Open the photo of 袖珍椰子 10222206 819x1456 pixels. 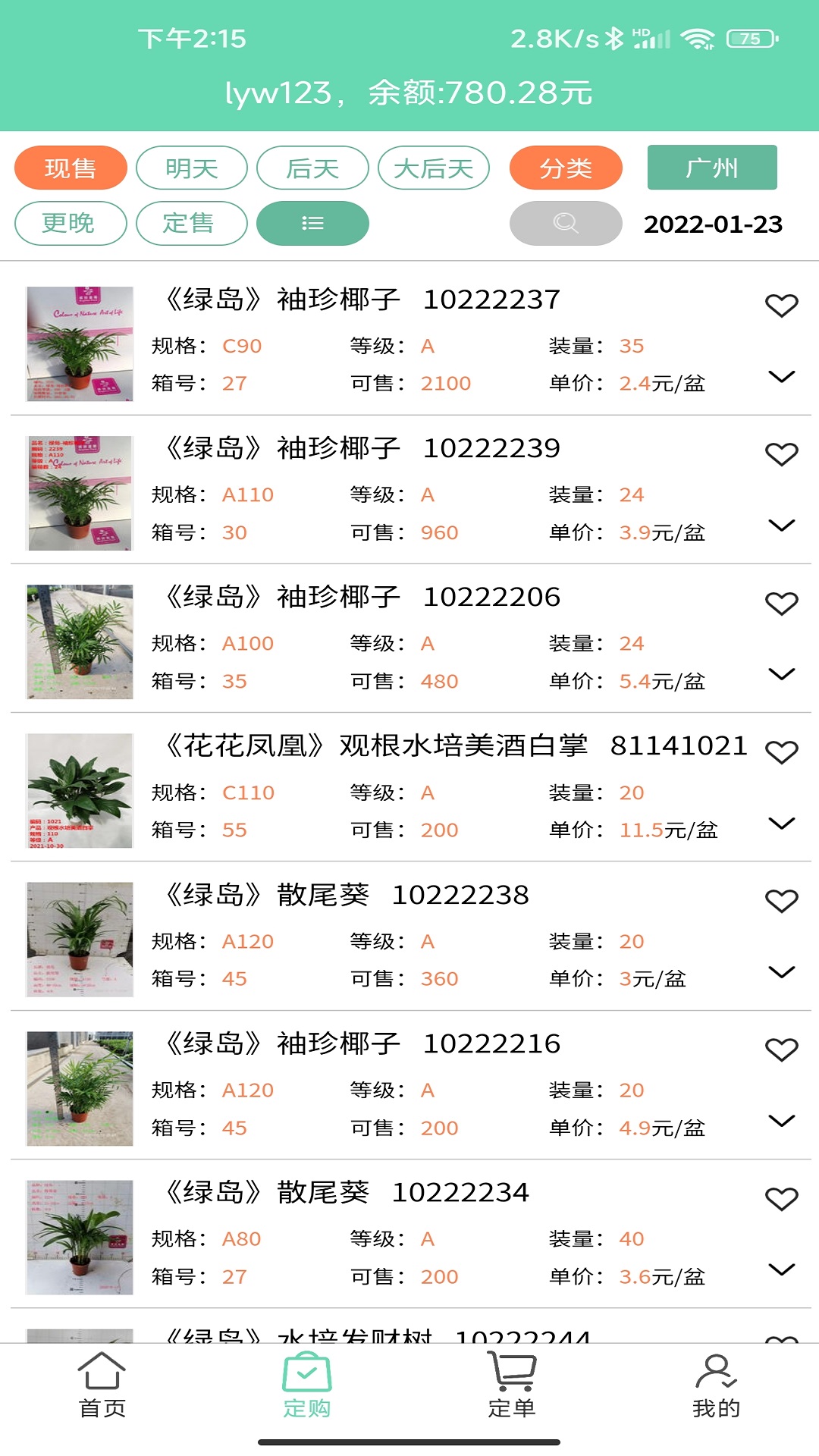(x=80, y=642)
